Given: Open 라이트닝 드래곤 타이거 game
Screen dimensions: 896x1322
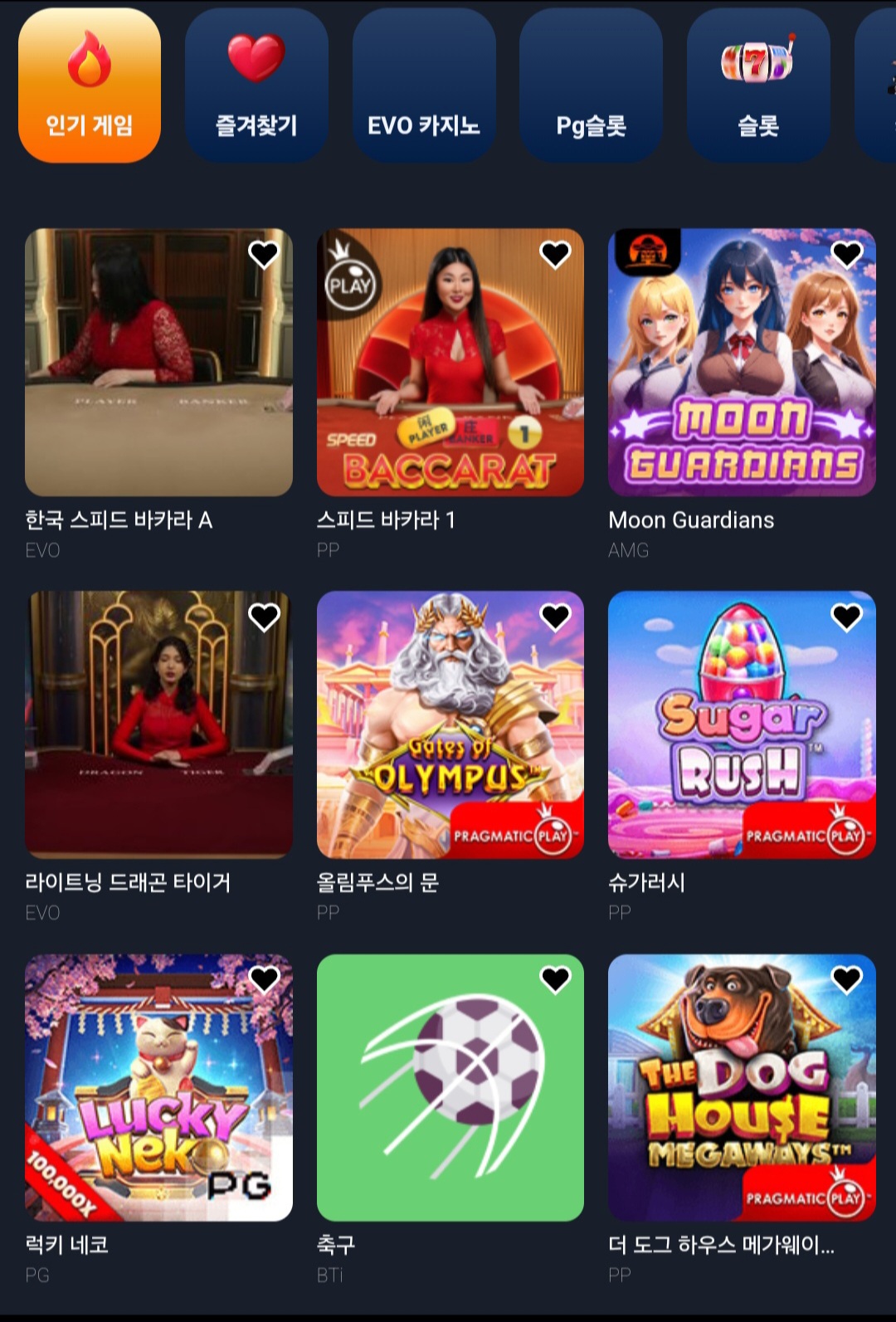Looking at the screenshot, I should coord(158,724).
